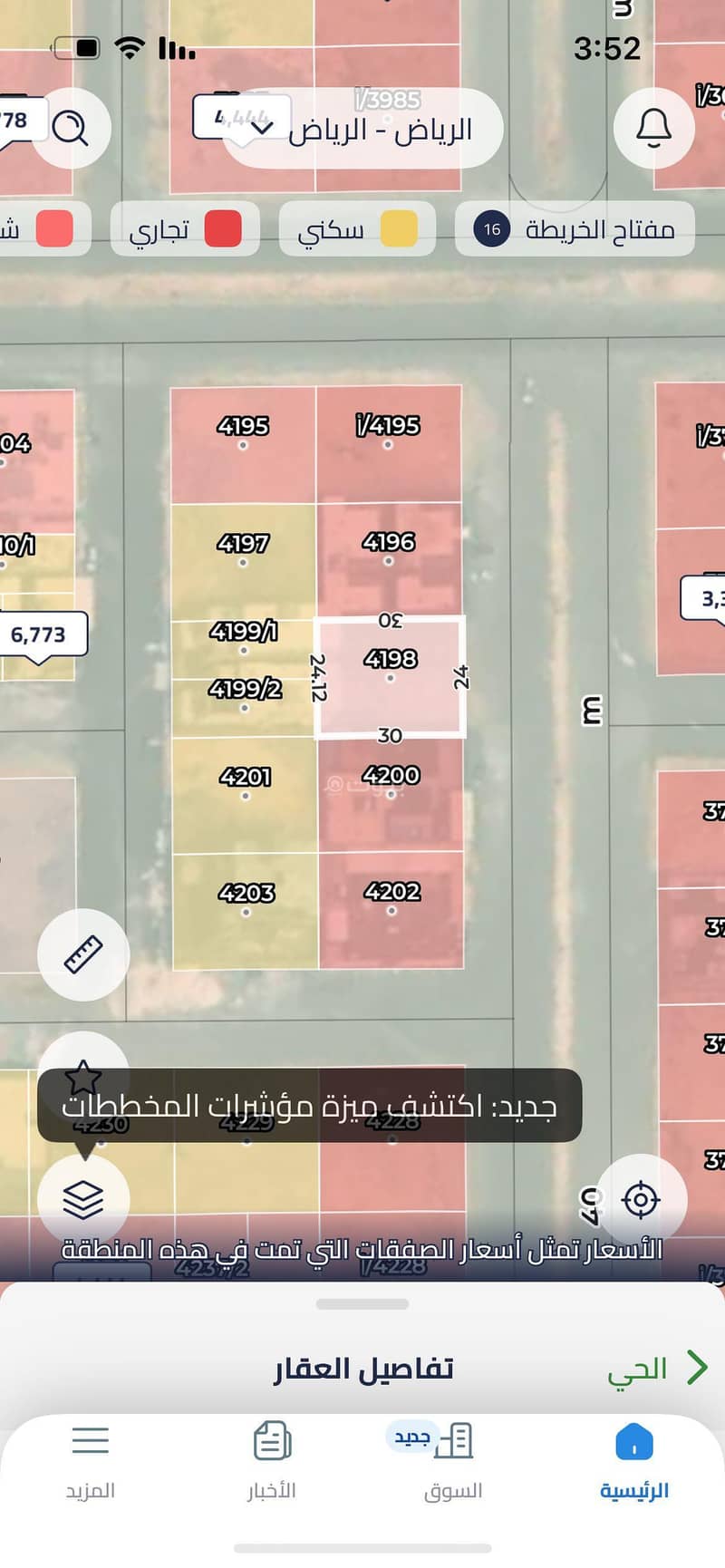Tap the ruler measurement tool
The width and height of the screenshot is (725, 1568).
pyautogui.click(x=83, y=954)
